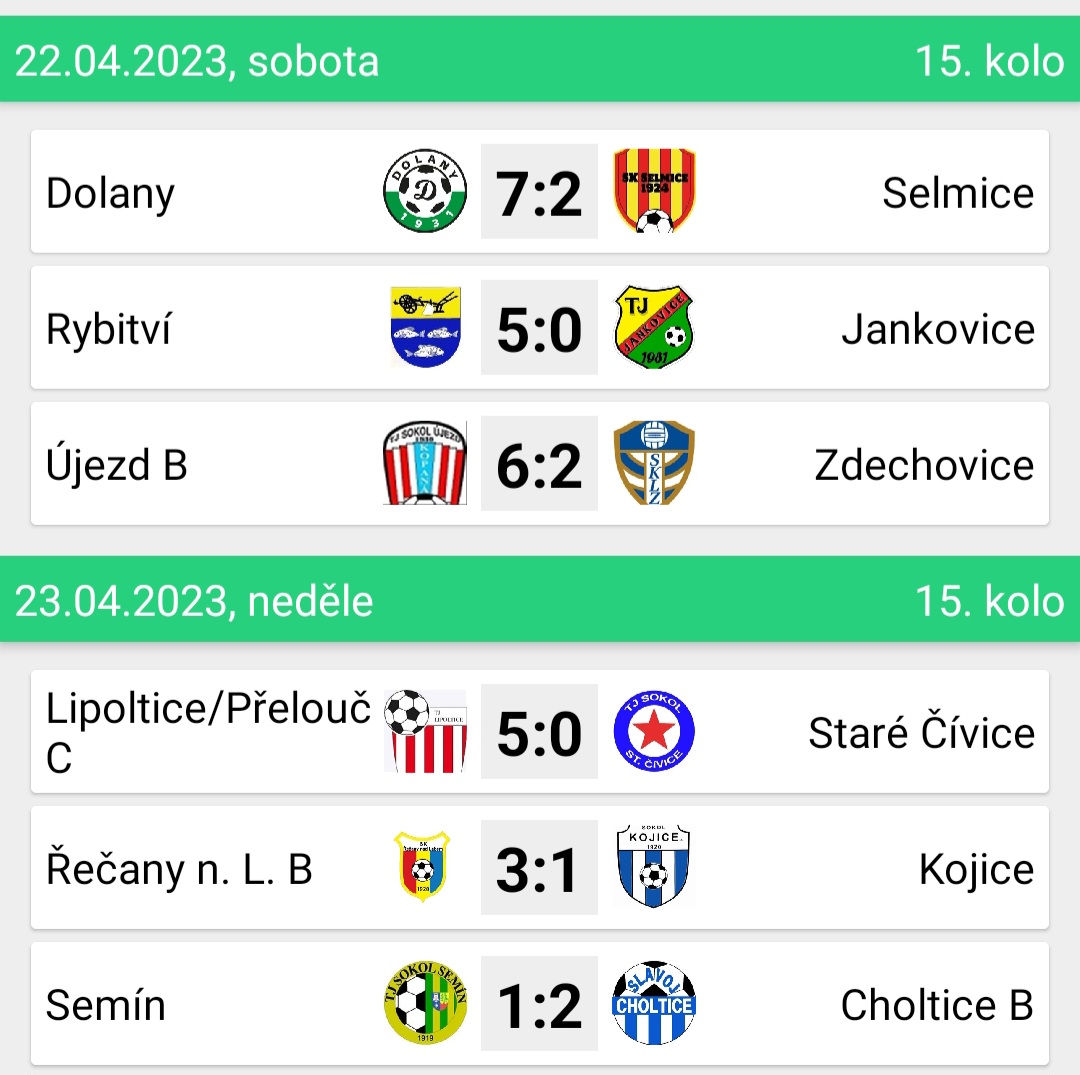This screenshot has width=1080, height=1075.
Task: Show details for Semín vs Choltice B
Action: coord(539,1004)
